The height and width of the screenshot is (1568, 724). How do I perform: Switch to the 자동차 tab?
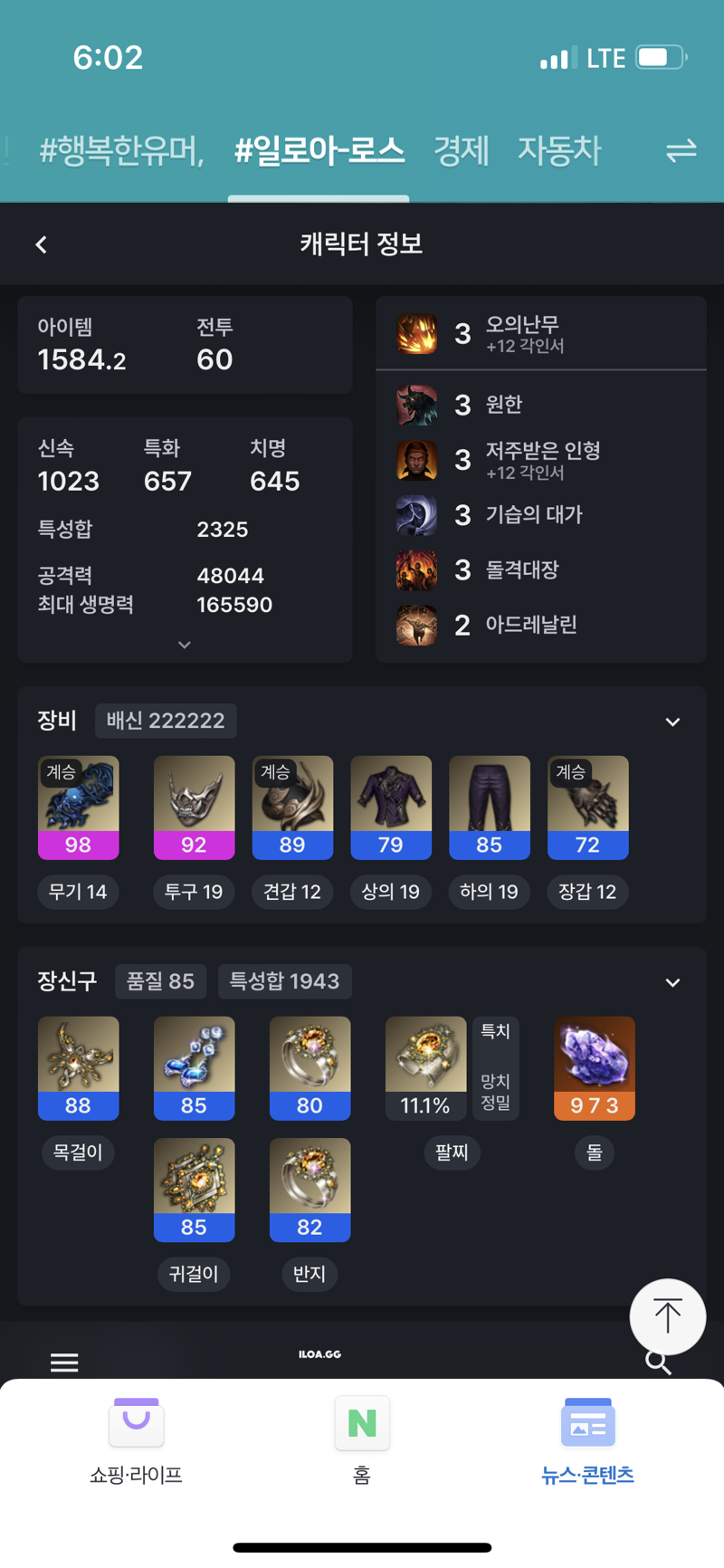tap(558, 150)
